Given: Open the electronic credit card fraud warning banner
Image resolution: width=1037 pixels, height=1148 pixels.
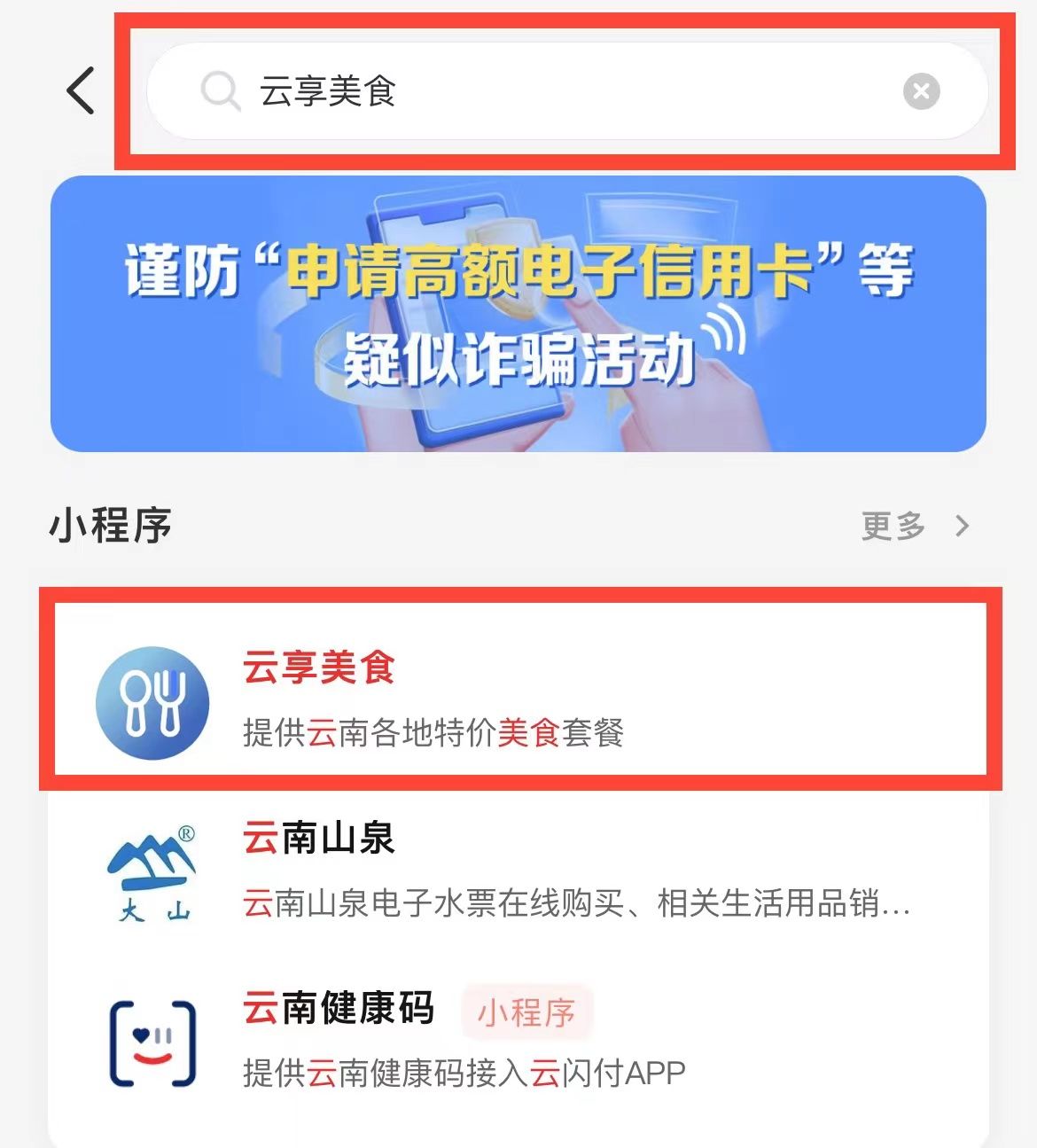Looking at the screenshot, I should click(x=518, y=314).
